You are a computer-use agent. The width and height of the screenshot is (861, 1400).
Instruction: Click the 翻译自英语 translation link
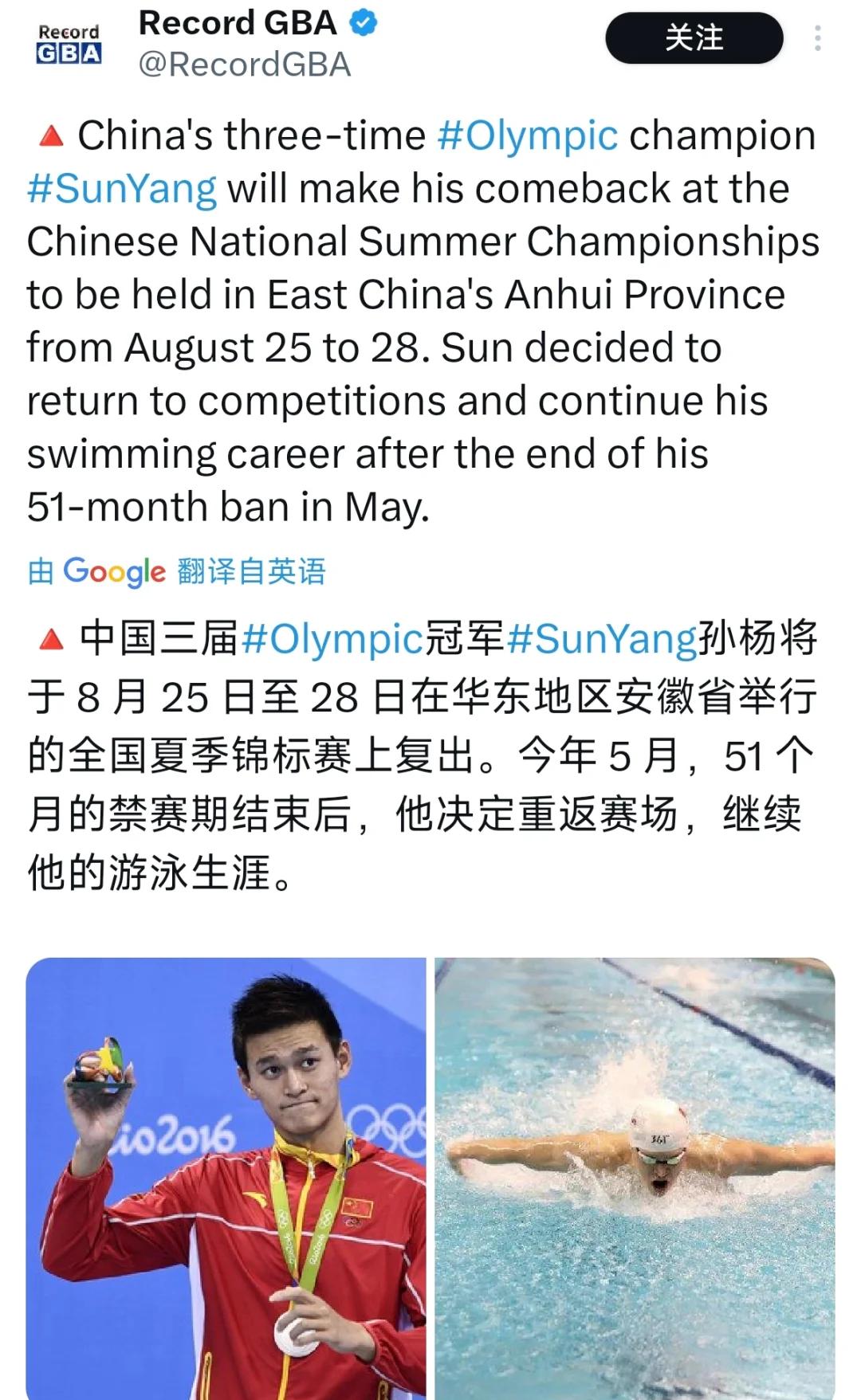(250, 571)
